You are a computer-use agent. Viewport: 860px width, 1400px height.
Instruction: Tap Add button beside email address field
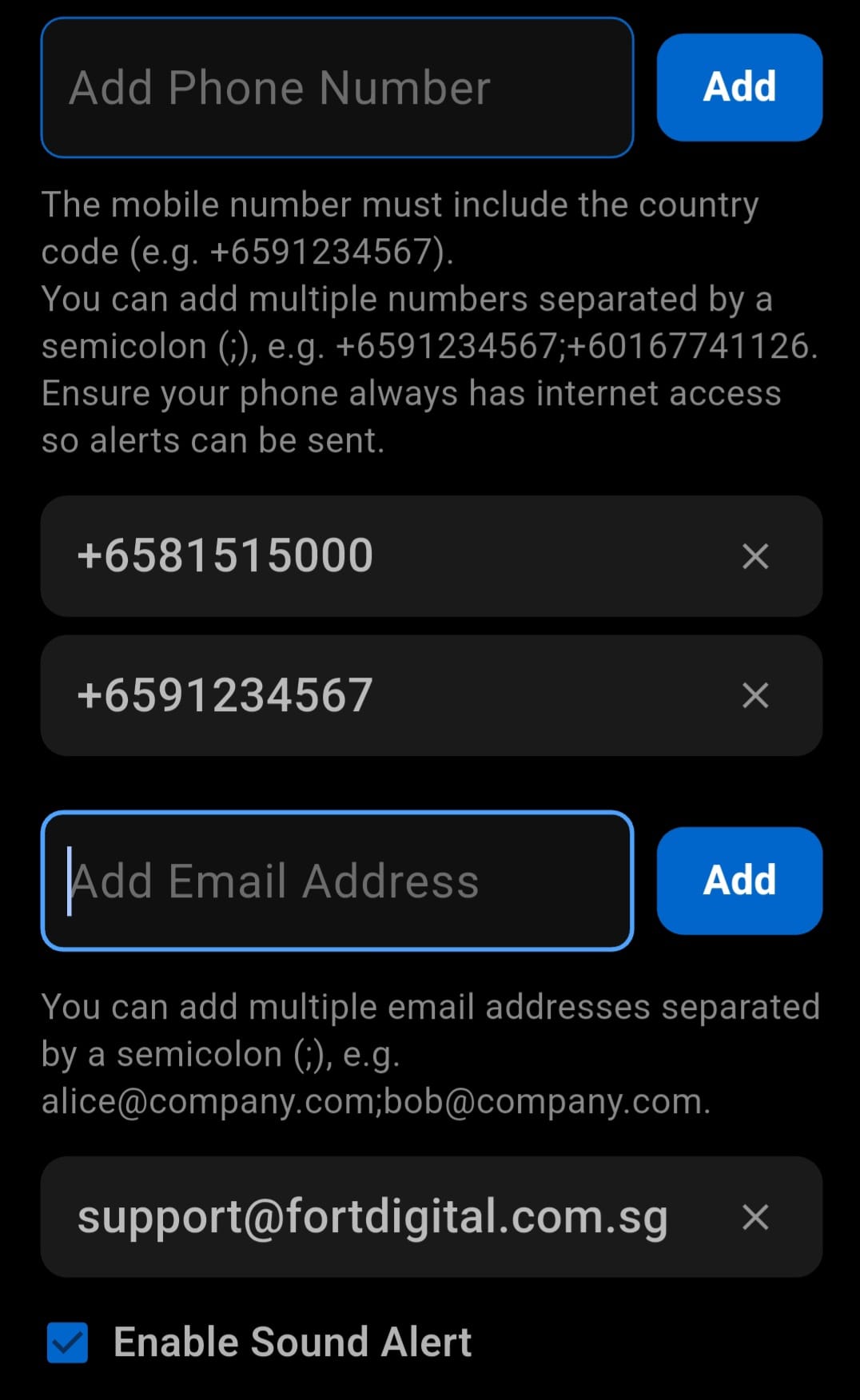739,881
